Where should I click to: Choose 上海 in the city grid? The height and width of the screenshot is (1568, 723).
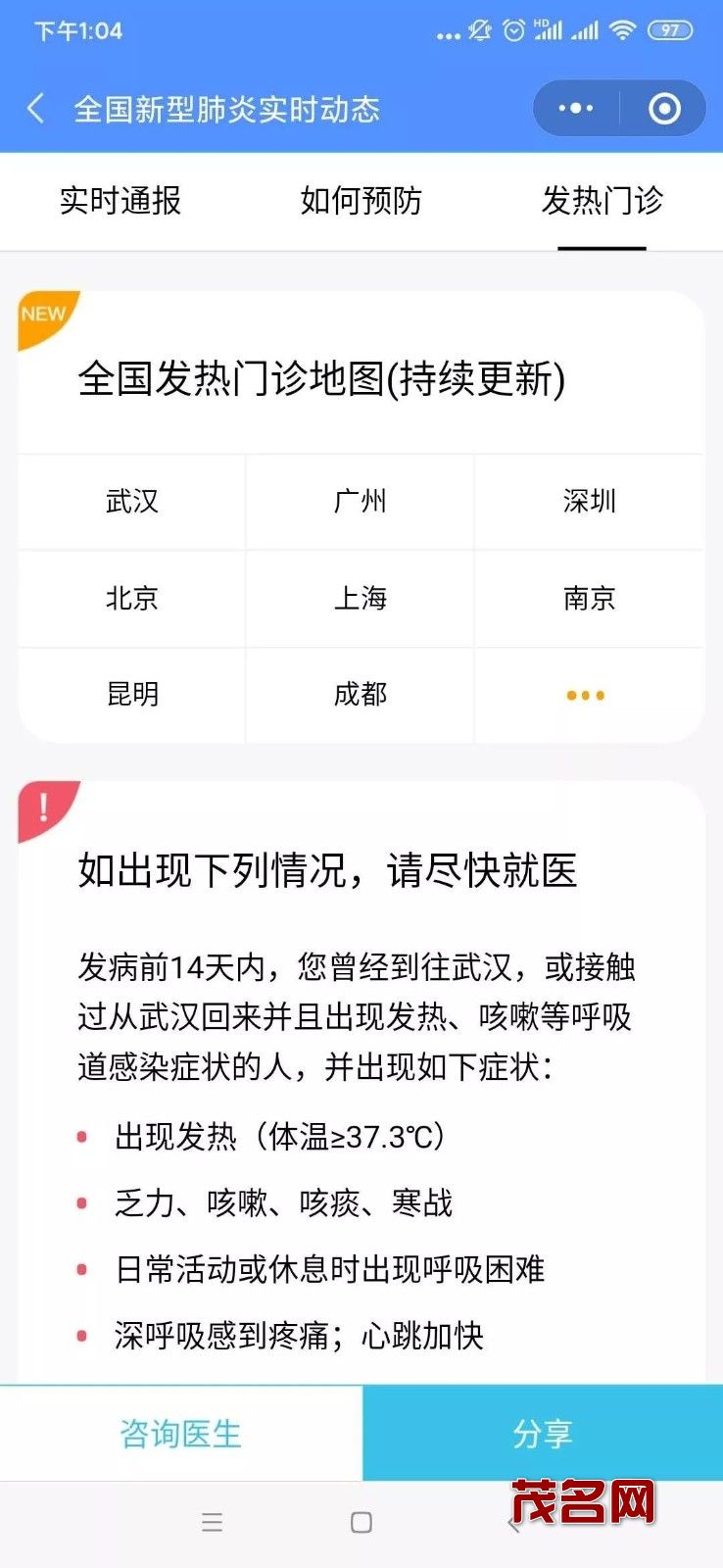click(x=361, y=598)
